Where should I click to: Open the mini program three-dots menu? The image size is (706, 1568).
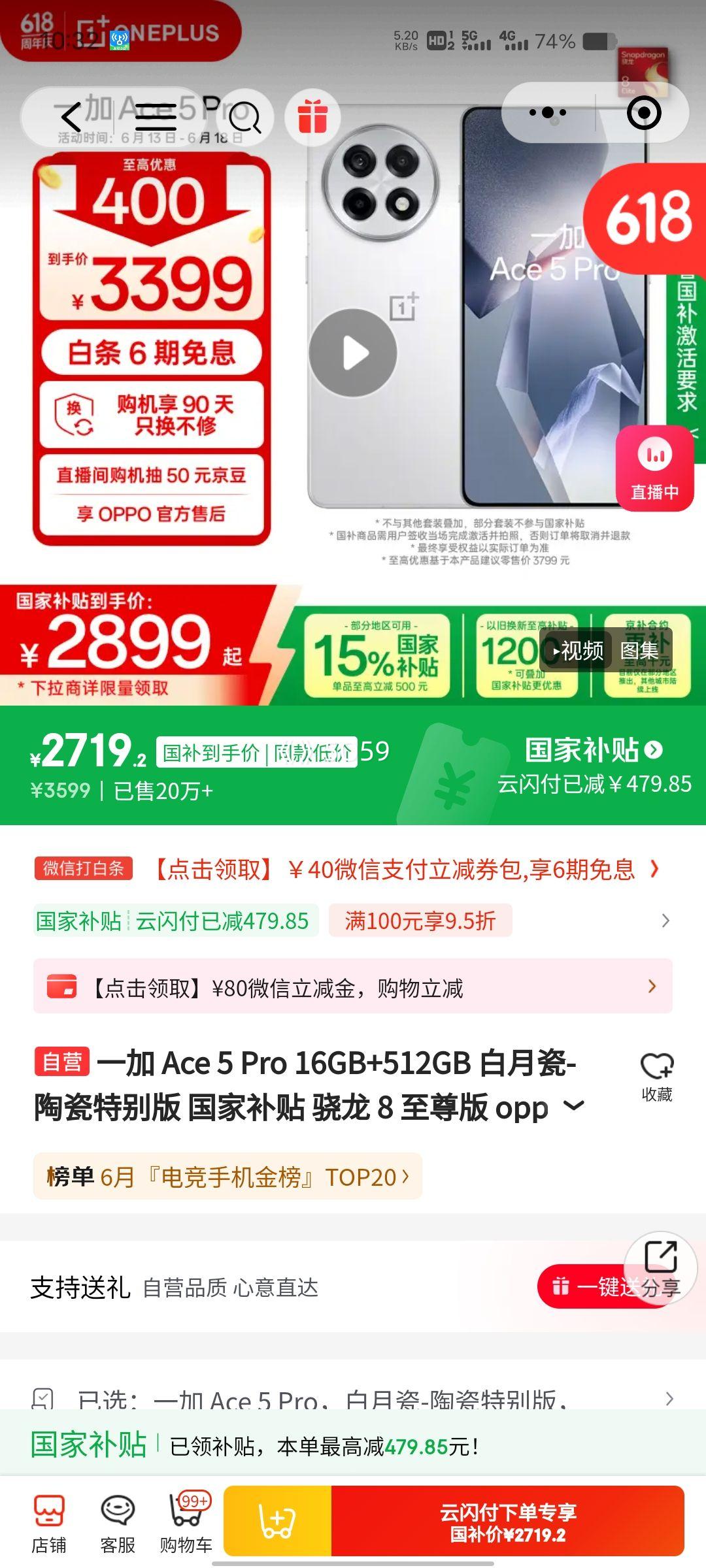[x=548, y=113]
